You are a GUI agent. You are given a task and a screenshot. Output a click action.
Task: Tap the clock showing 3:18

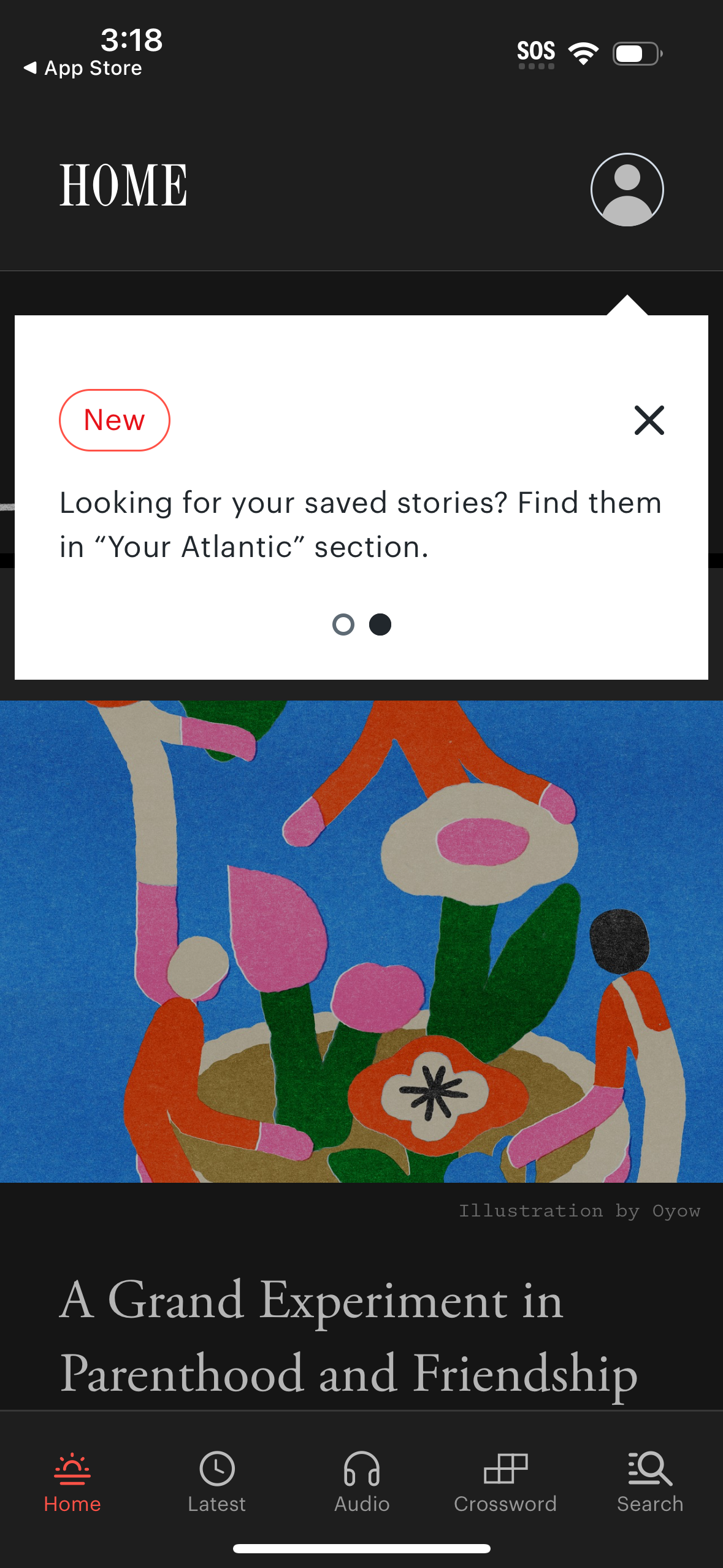[x=129, y=39]
